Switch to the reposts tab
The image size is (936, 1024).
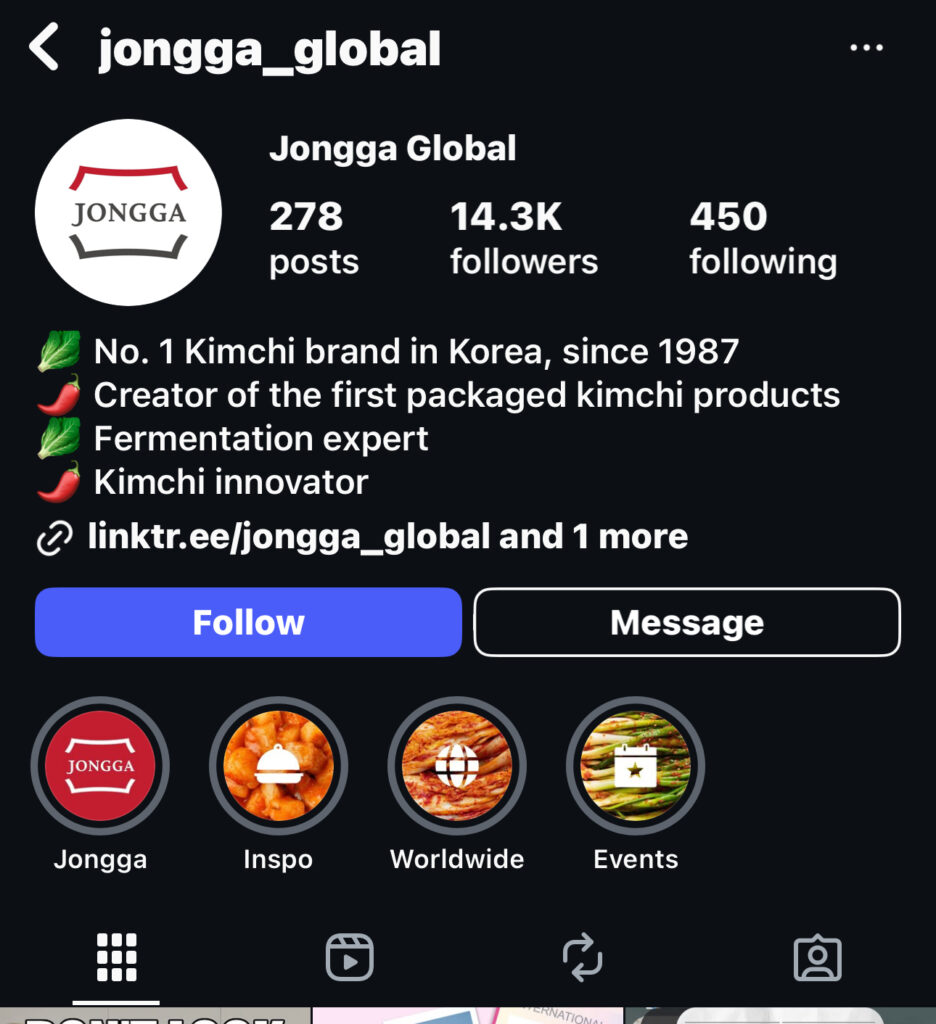[583, 957]
